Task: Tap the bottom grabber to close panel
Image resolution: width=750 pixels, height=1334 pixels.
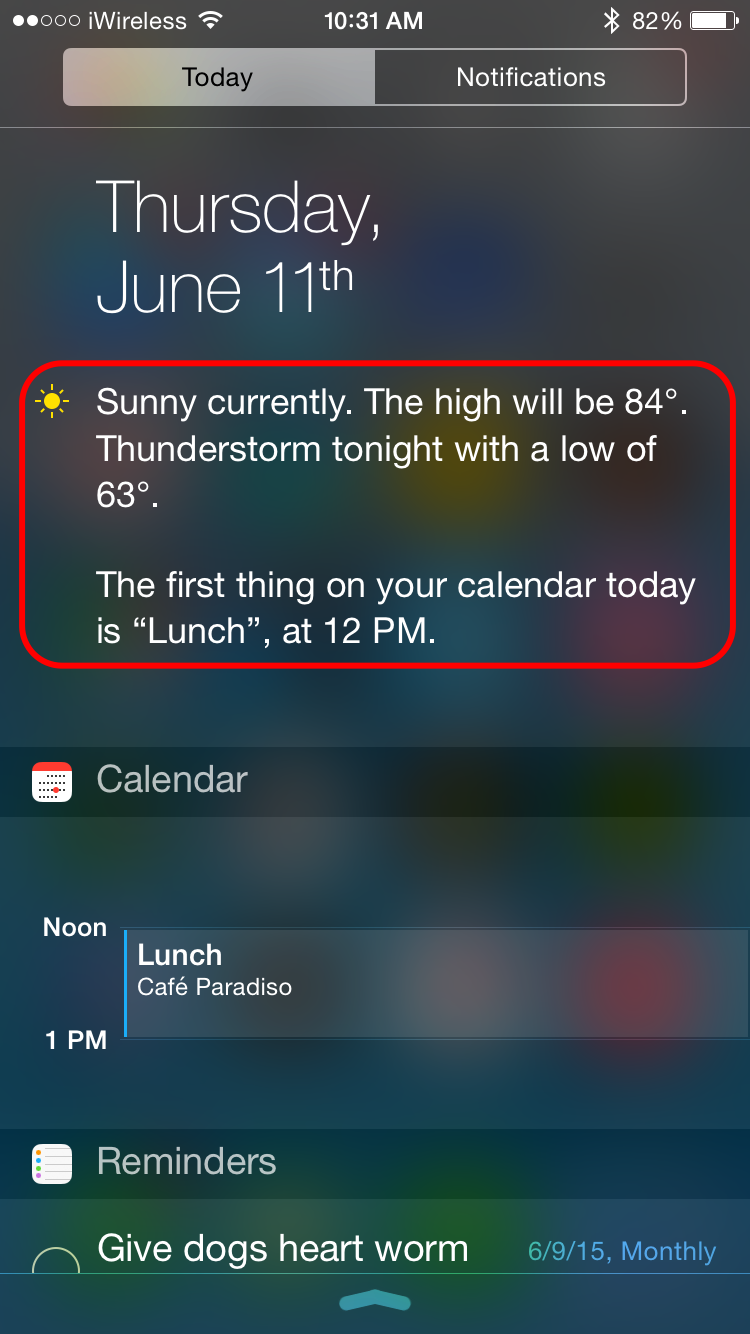Action: (x=375, y=1300)
